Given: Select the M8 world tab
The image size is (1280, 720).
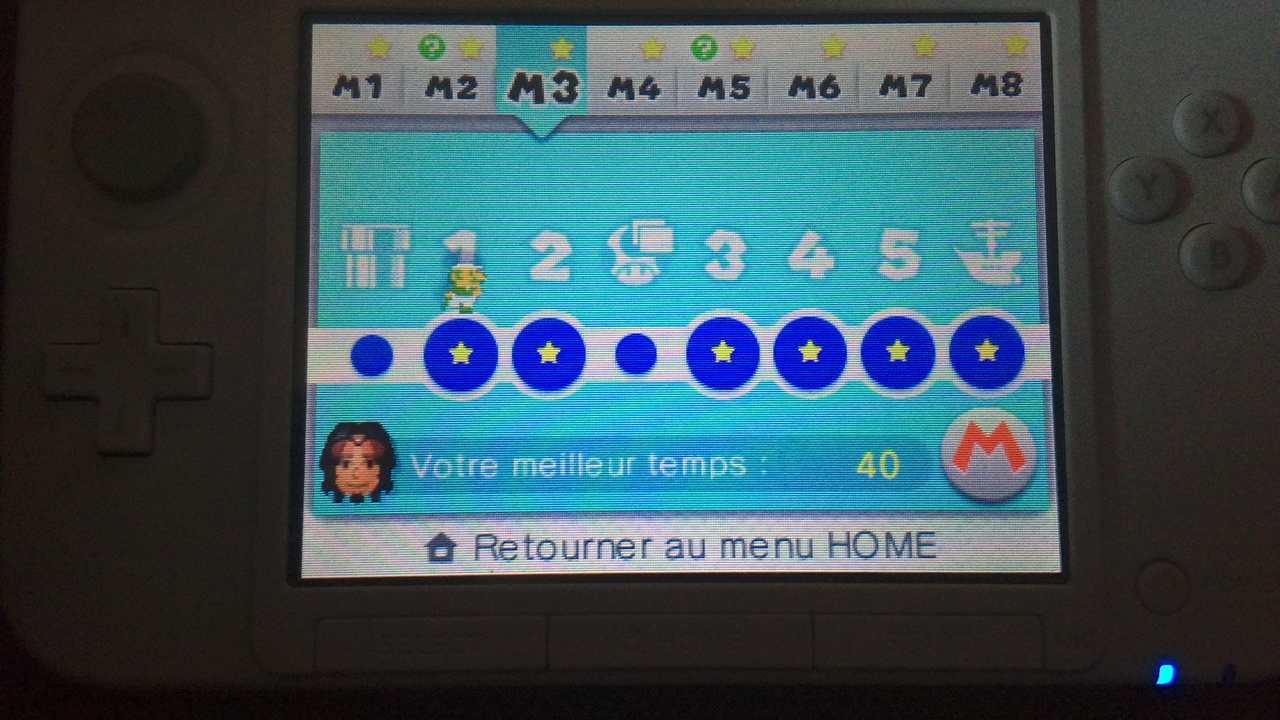Looking at the screenshot, I should coord(996,86).
